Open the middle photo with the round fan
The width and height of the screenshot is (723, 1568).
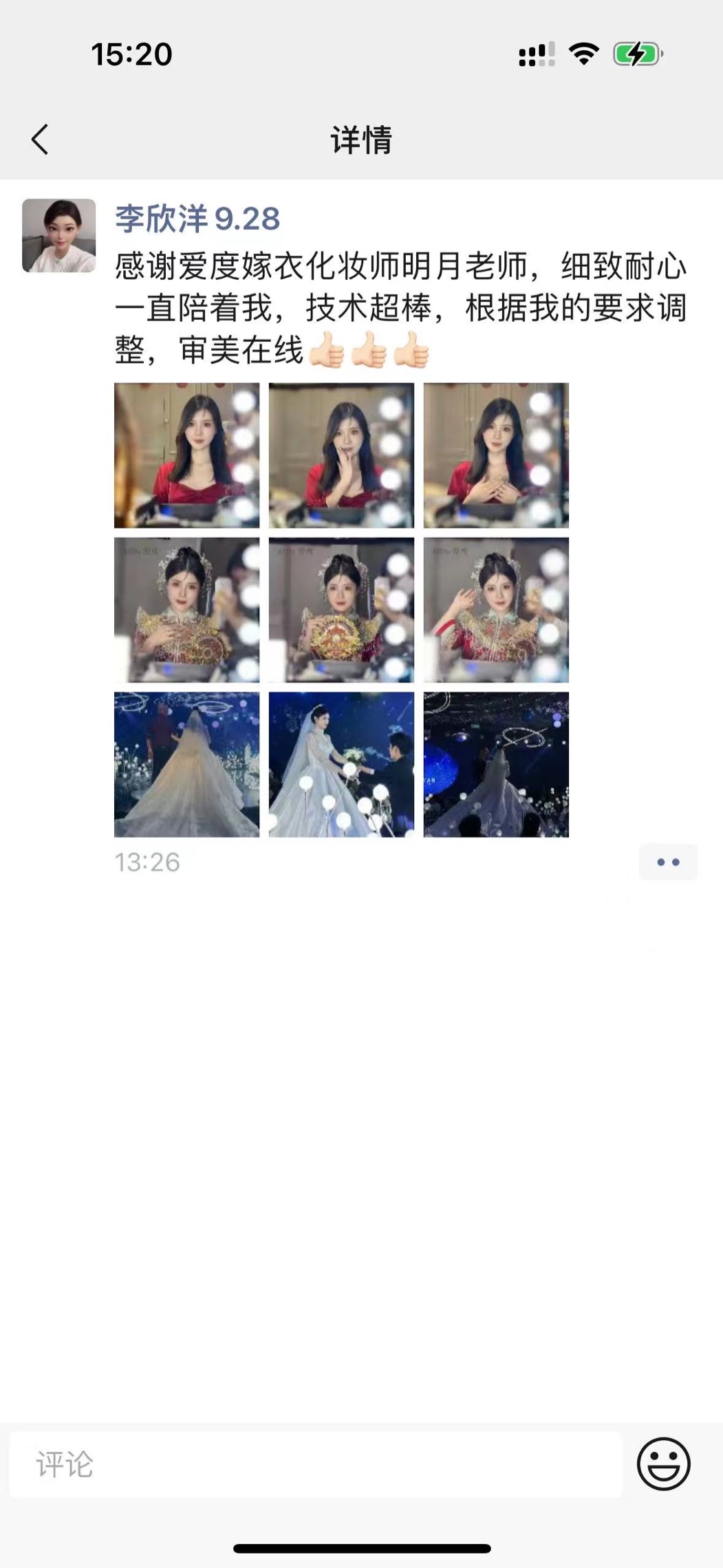(341, 610)
